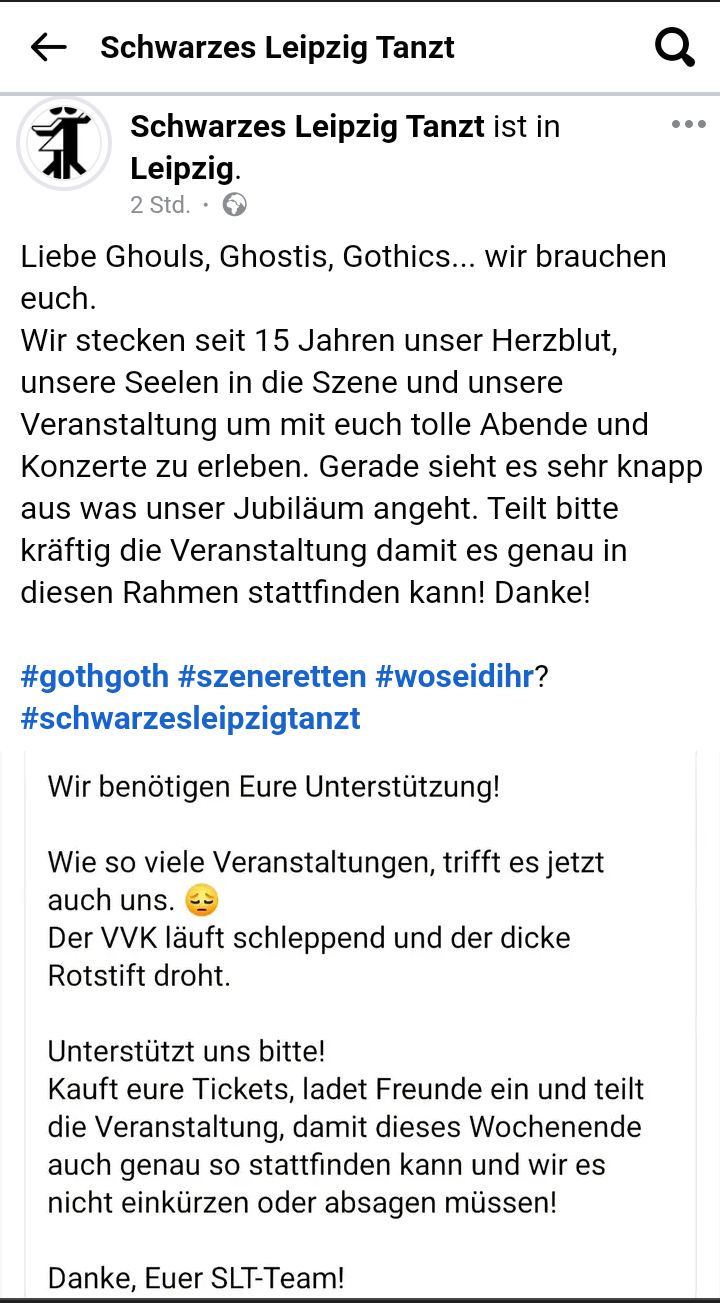Open search on Schwarzes Leipzig Tanzt page
720x1303 pixels.
coord(674,47)
